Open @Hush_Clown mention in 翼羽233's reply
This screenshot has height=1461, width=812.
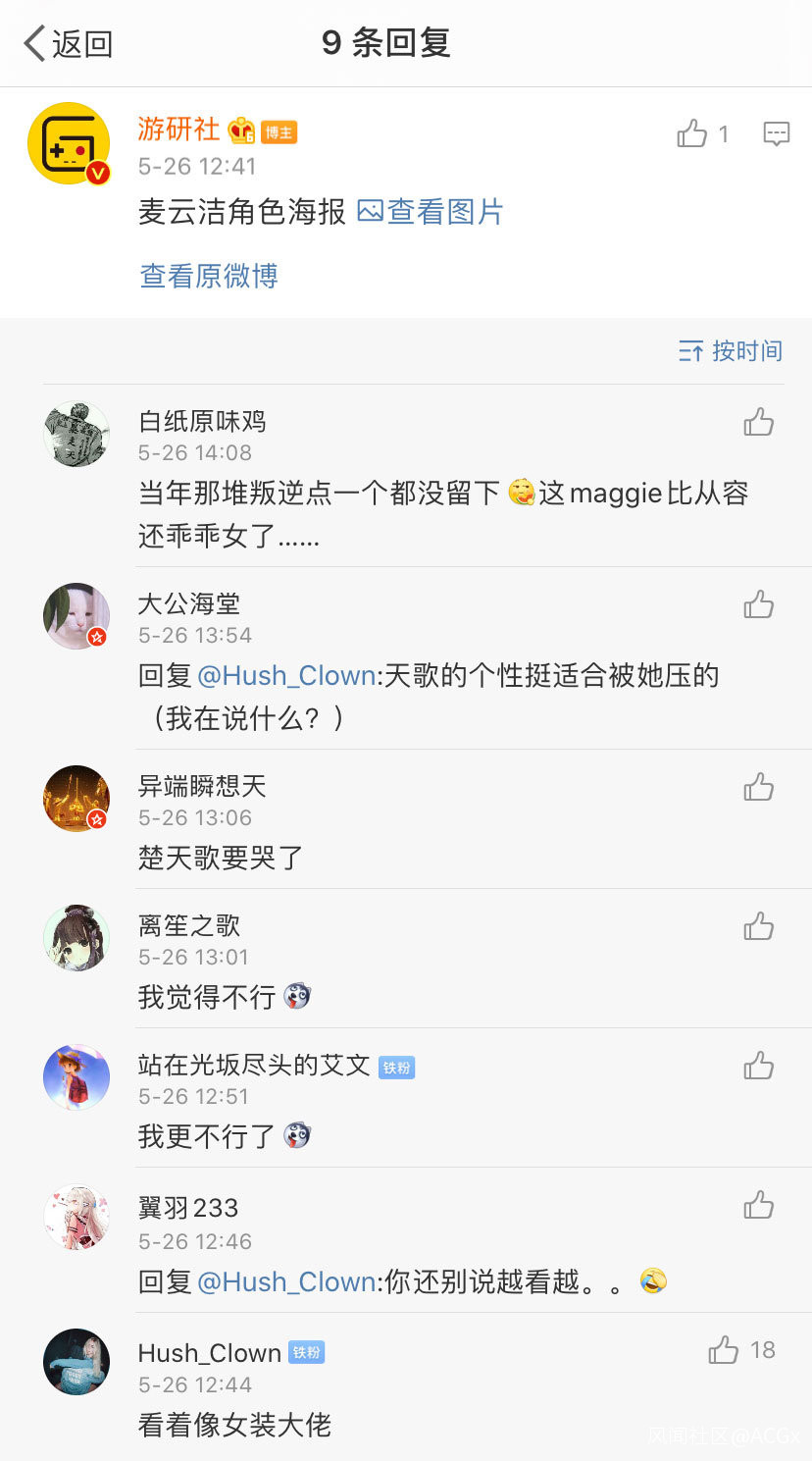(x=286, y=1282)
